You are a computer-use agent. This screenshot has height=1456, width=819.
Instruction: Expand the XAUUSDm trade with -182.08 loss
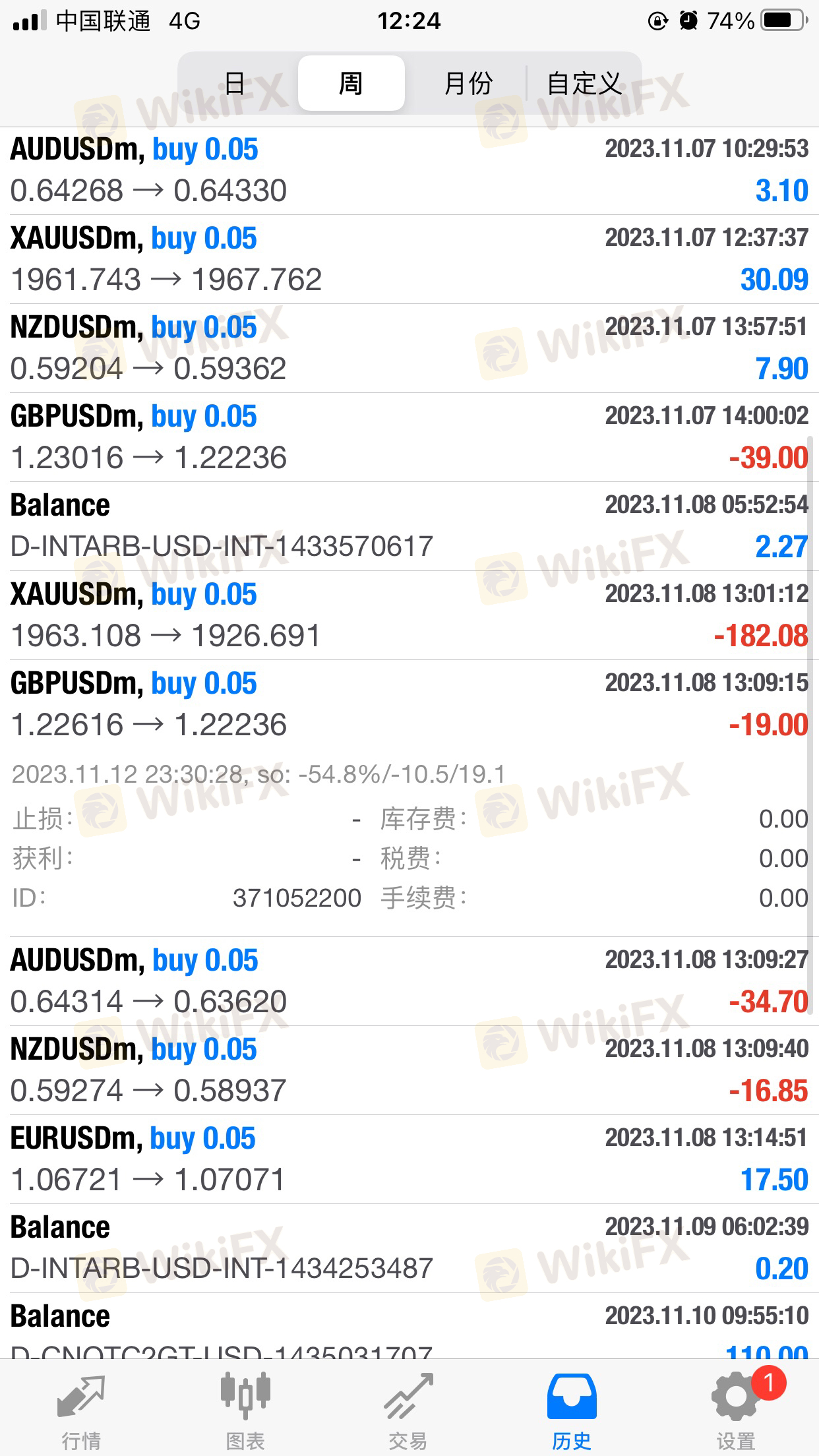(x=409, y=615)
